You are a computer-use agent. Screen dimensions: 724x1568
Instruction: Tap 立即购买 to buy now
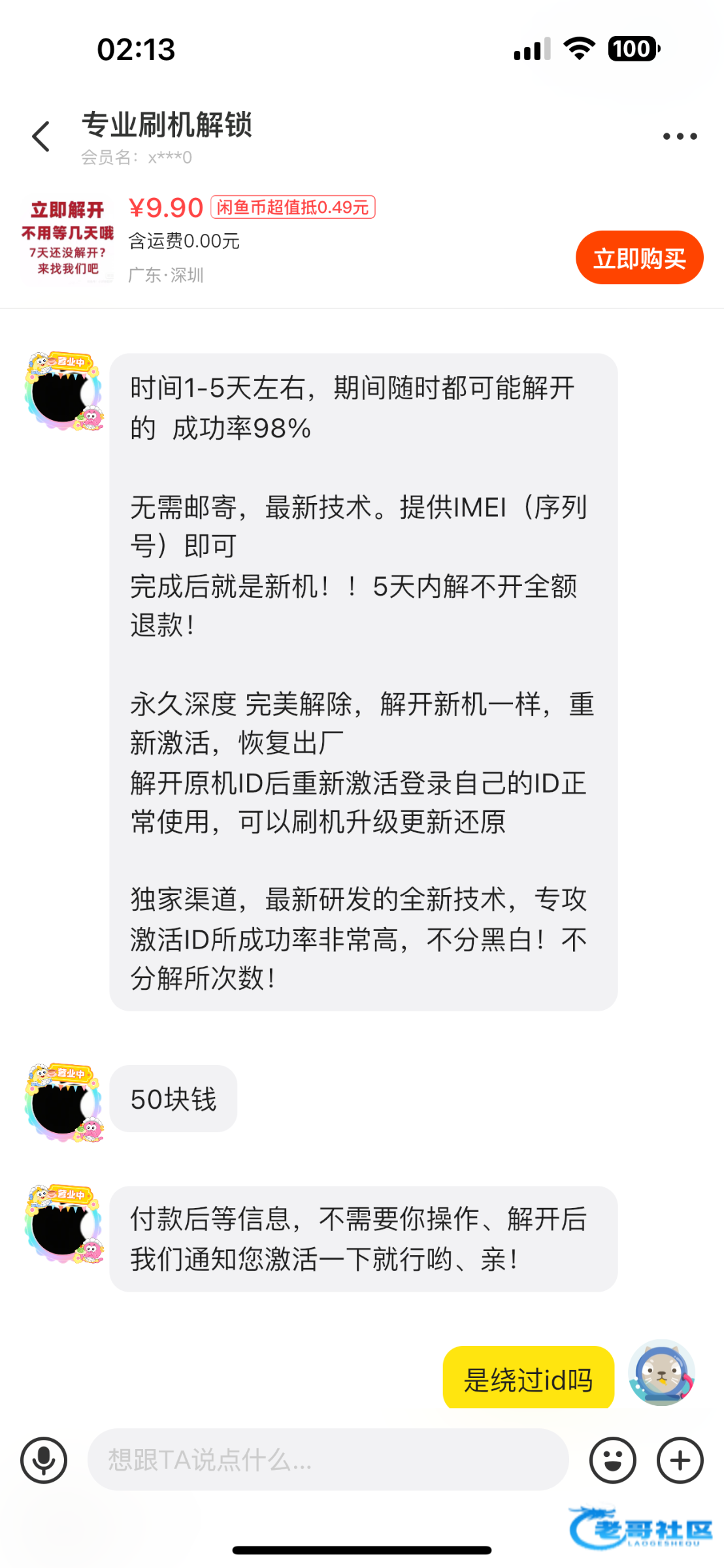(638, 258)
